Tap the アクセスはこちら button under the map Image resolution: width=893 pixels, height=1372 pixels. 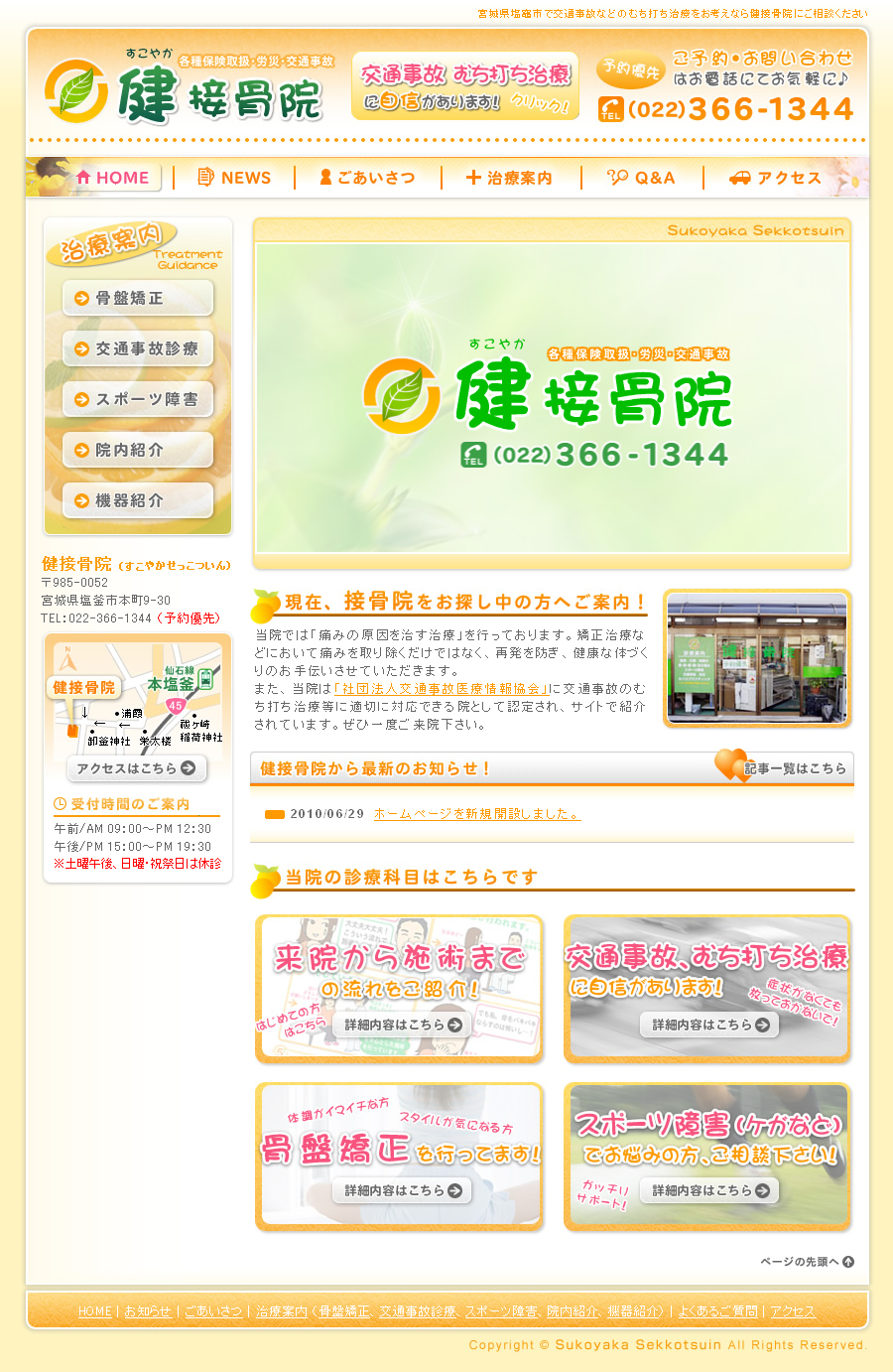click(x=137, y=768)
